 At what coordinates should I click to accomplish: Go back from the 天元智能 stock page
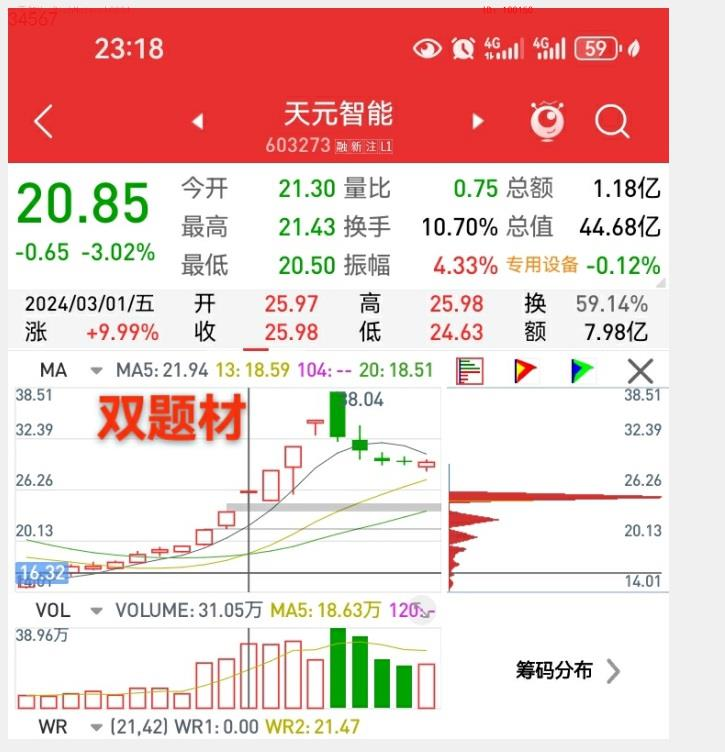coord(43,122)
